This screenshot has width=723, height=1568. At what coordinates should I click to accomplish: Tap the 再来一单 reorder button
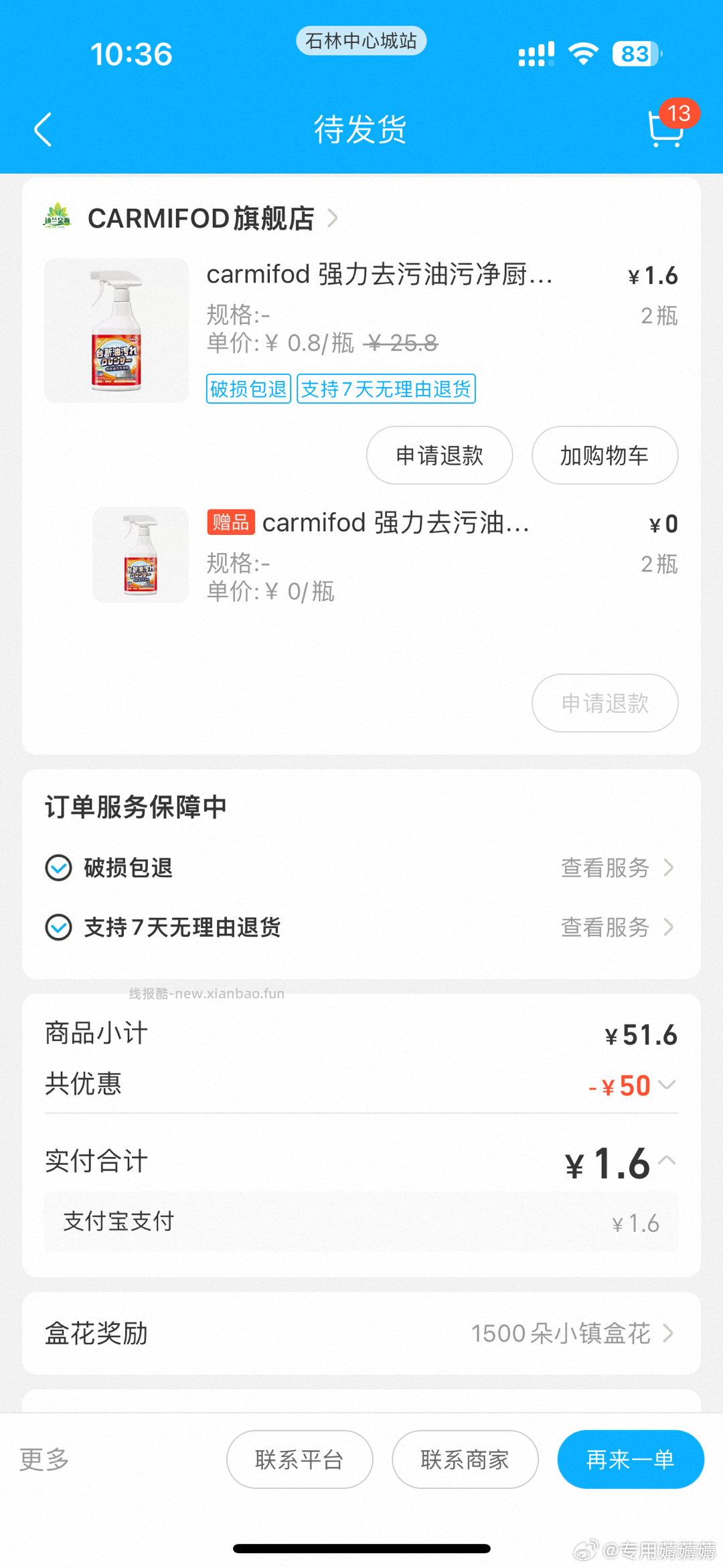point(630,1460)
